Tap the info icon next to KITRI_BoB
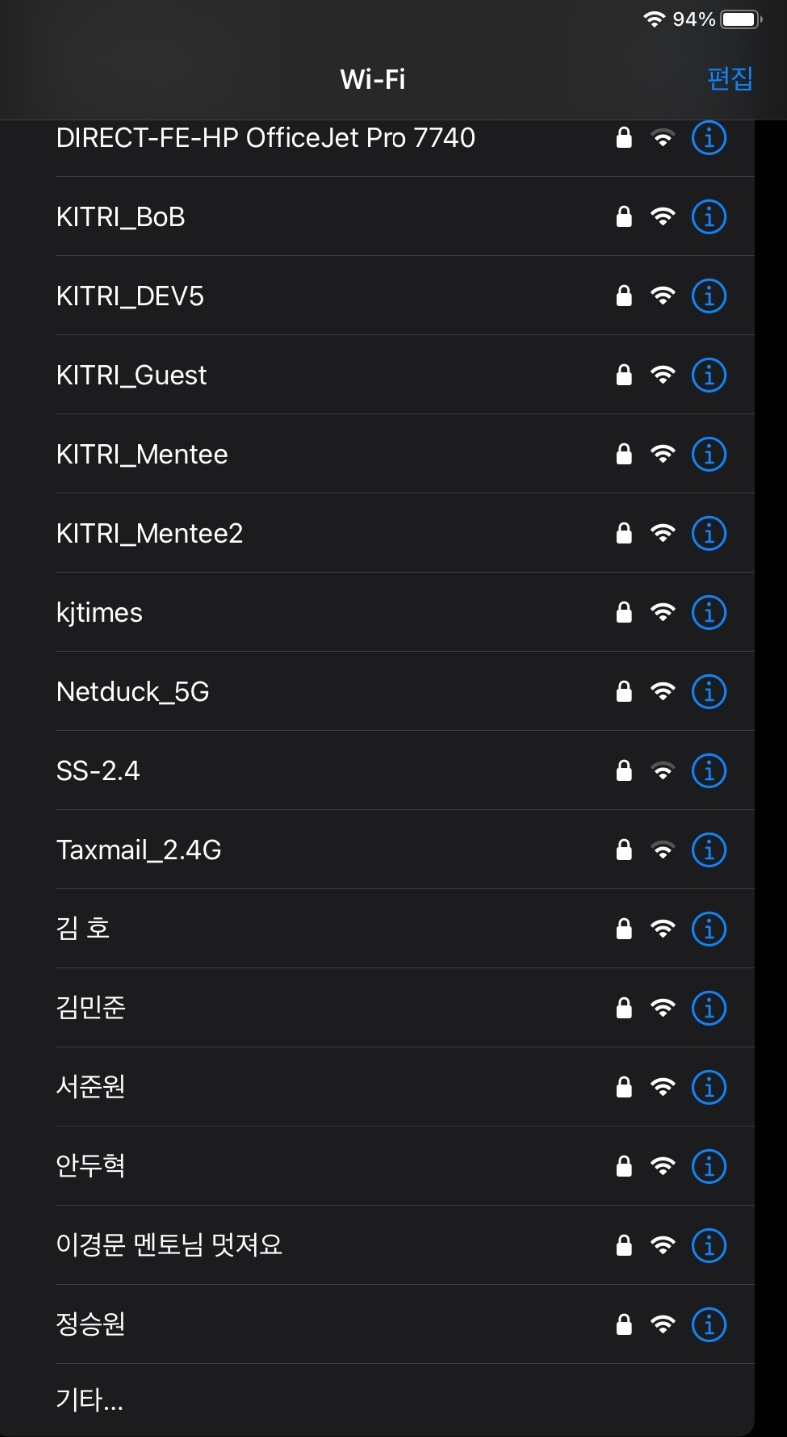Viewport: 787px width, 1437px height. pos(708,216)
